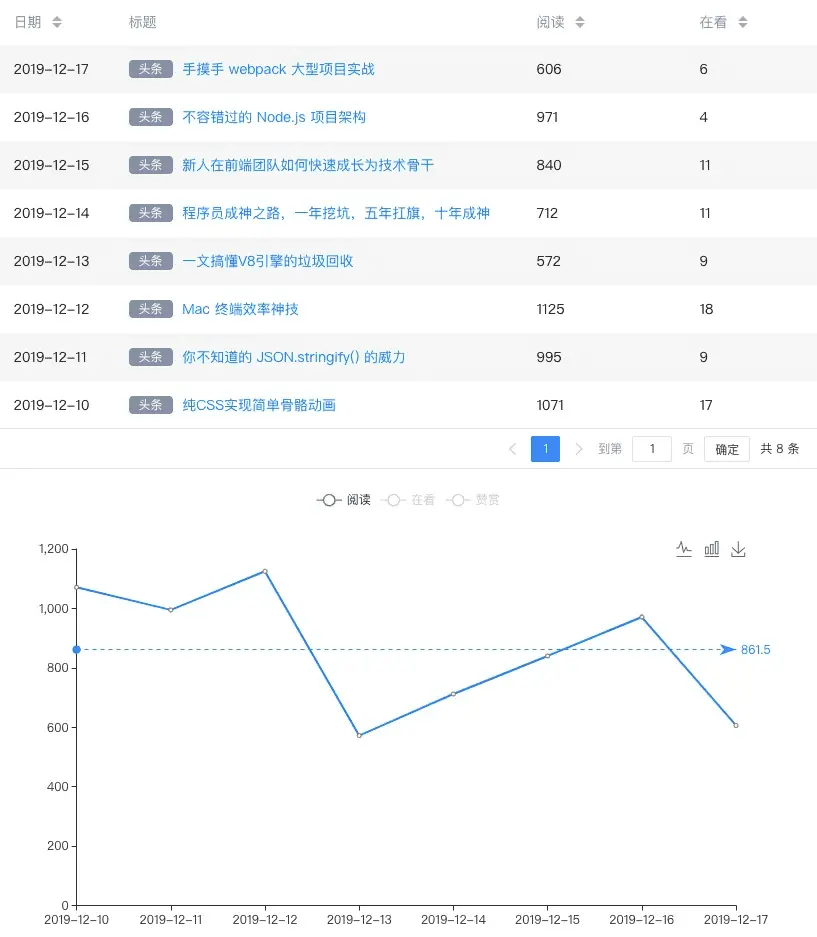Go to the next page arrow
The width and height of the screenshot is (817, 937).
[x=579, y=449]
